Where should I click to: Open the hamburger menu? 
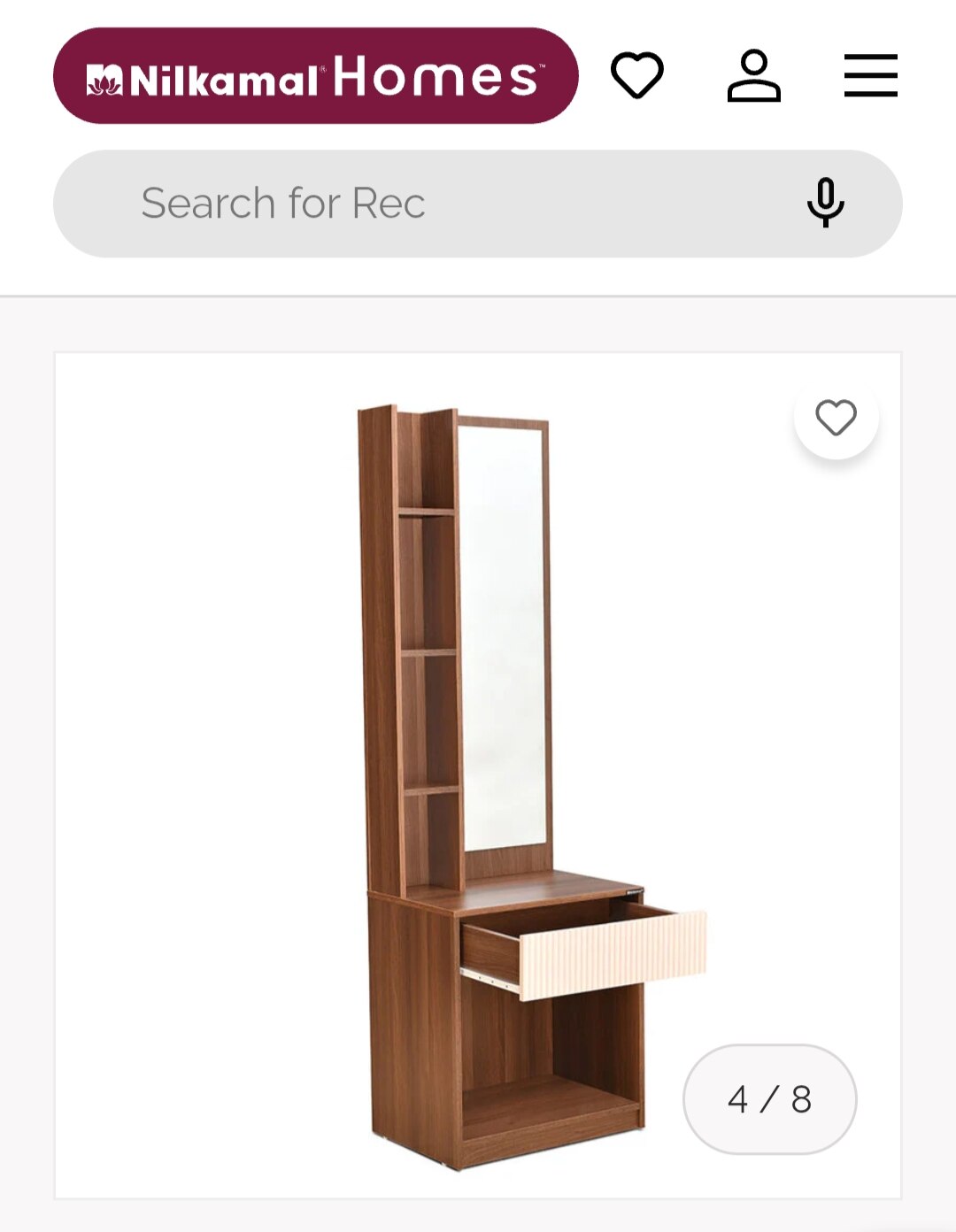pyautogui.click(x=870, y=76)
